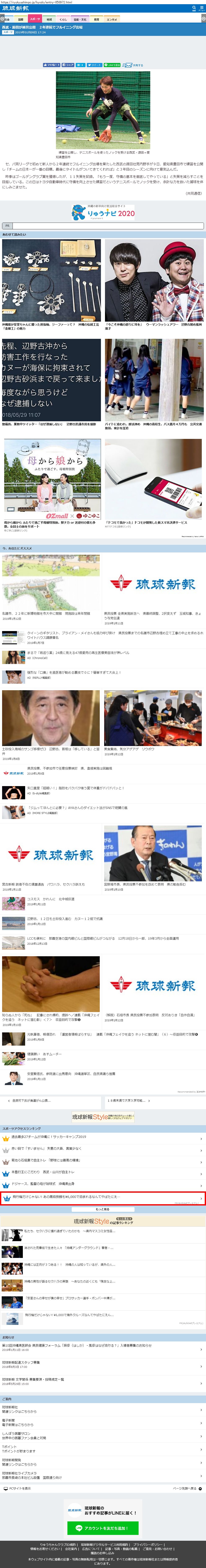Open the menu icon in the header
The height and width of the screenshot is (1568, 206).
coord(202,9)
